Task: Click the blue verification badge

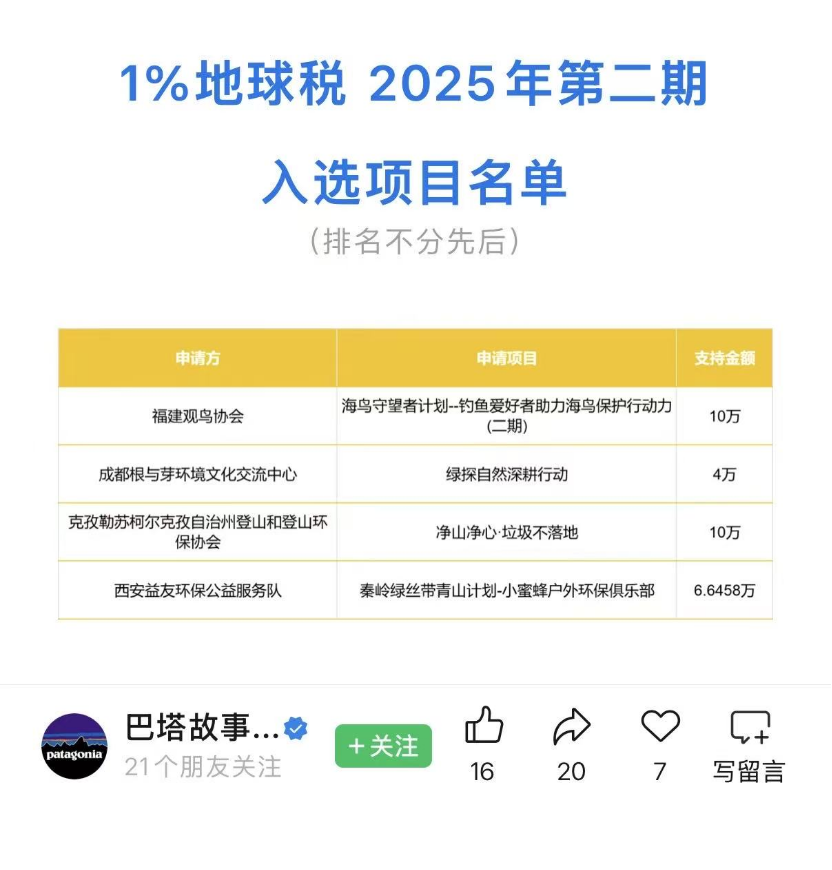Action: [293, 729]
